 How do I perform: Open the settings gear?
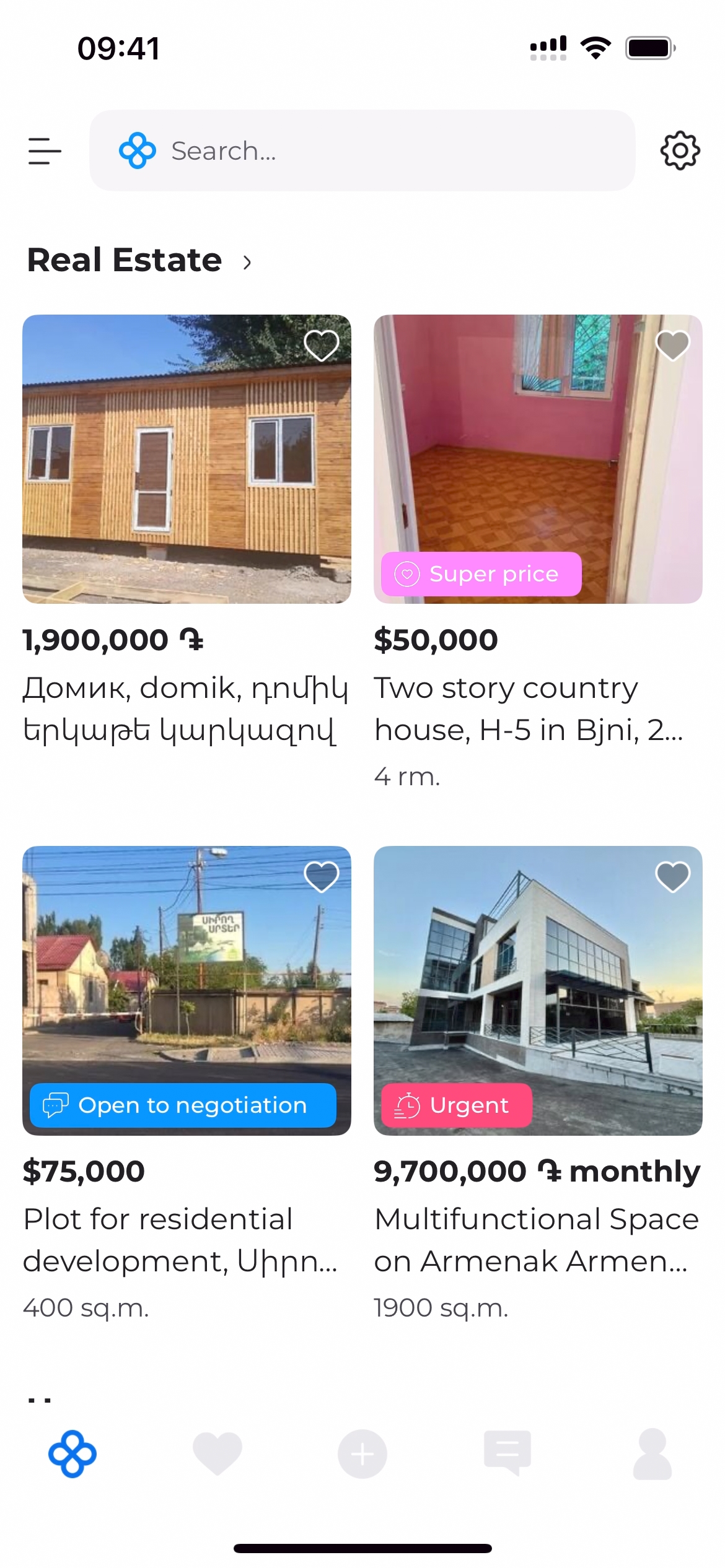click(680, 150)
